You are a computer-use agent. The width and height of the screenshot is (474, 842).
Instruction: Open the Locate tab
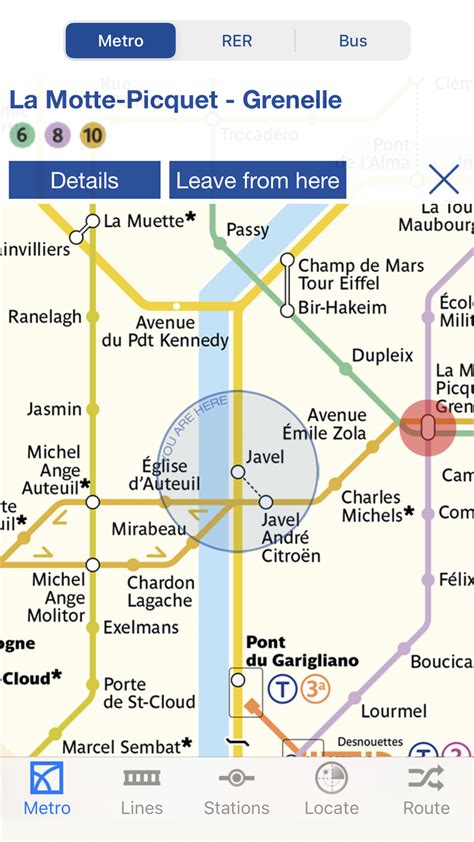(331, 789)
